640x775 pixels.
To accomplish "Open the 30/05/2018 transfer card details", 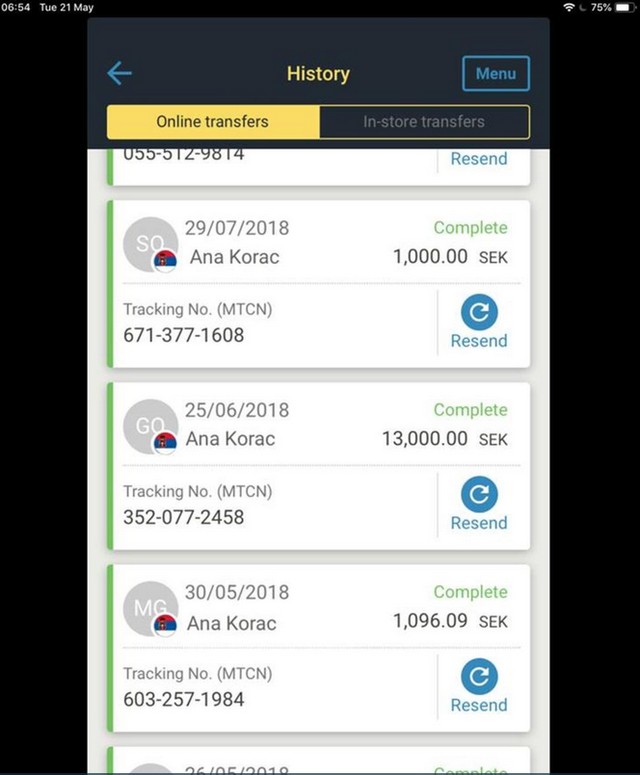I will click(x=300, y=608).
